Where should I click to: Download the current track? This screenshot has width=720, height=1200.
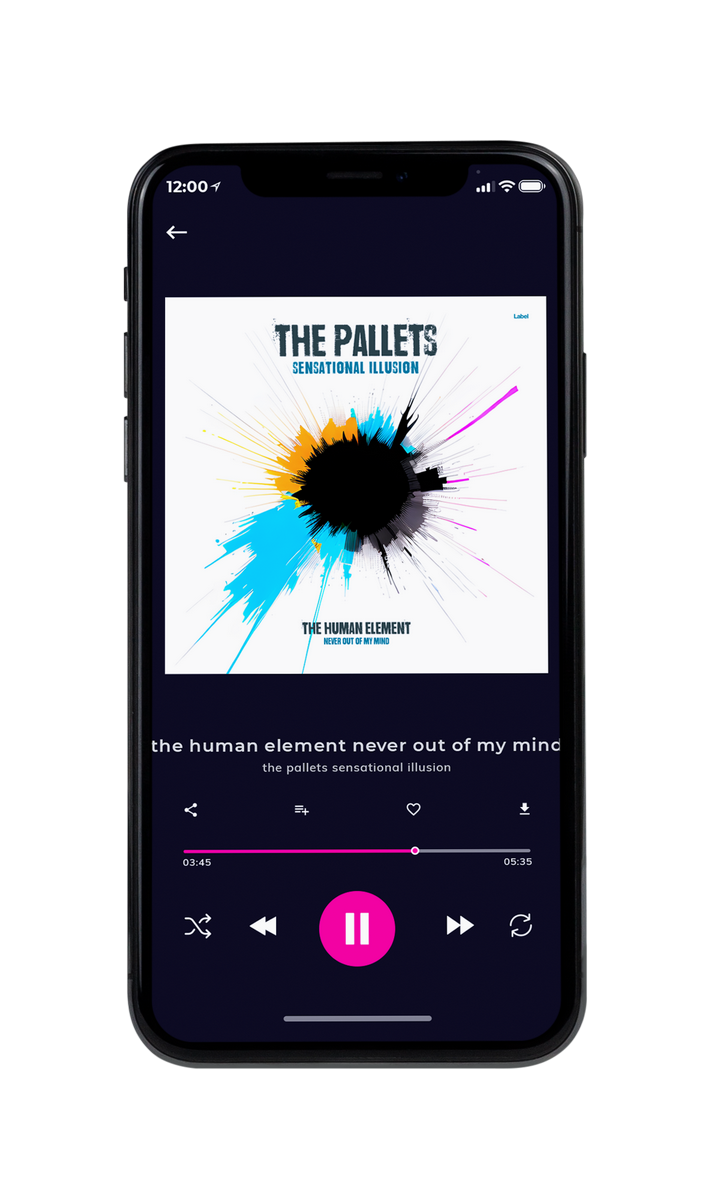[x=524, y=809]
